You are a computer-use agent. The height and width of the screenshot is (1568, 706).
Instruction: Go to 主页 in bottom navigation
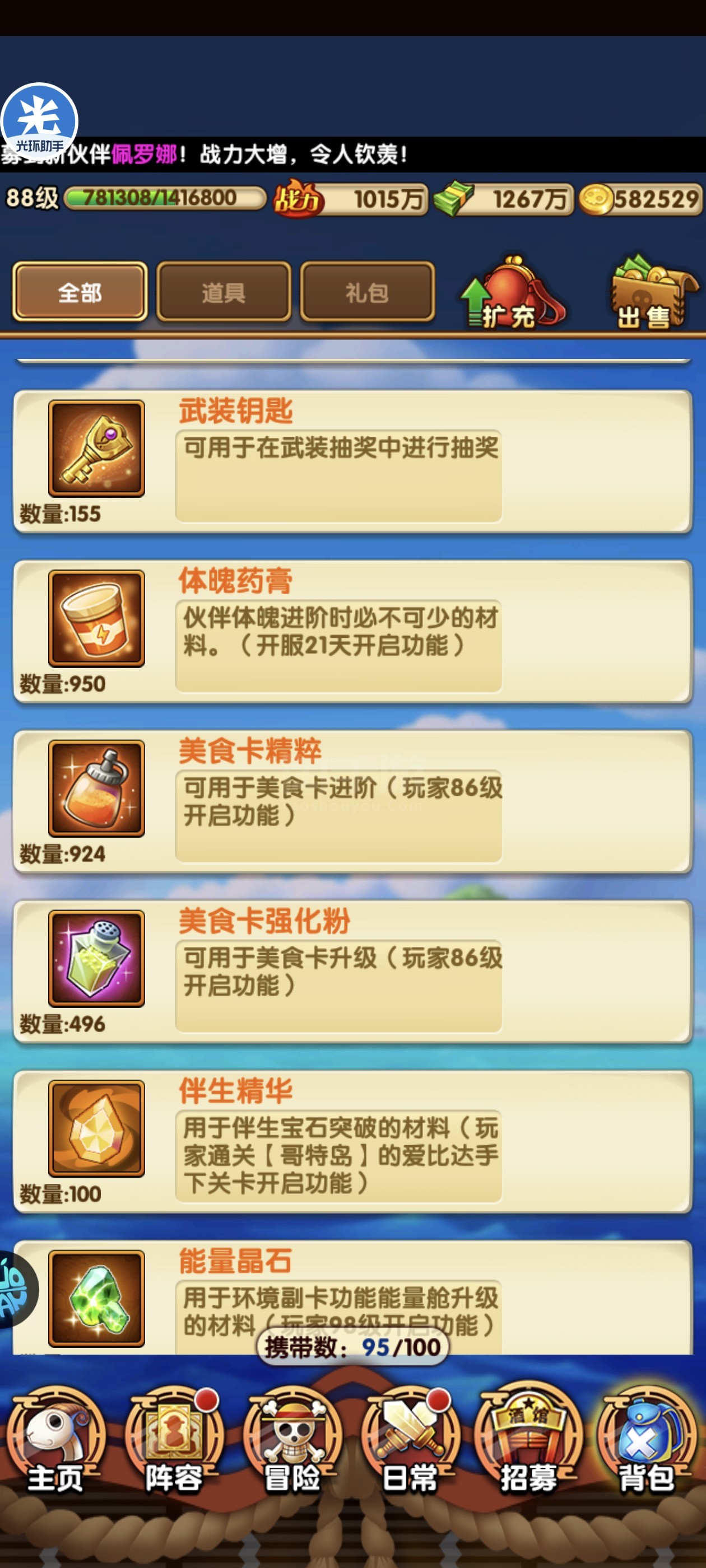point(56,1441)
